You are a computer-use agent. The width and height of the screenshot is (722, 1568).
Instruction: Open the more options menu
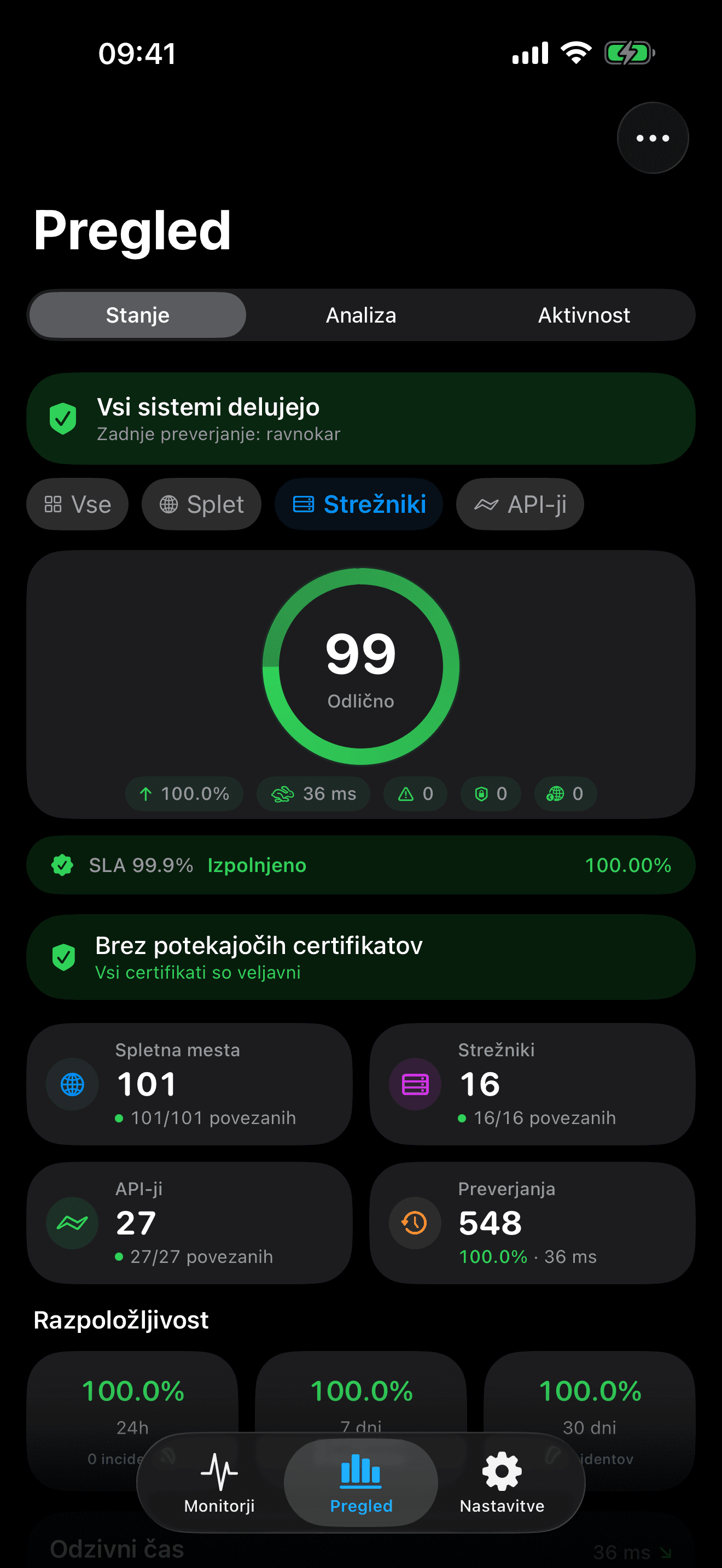(652, 138)
